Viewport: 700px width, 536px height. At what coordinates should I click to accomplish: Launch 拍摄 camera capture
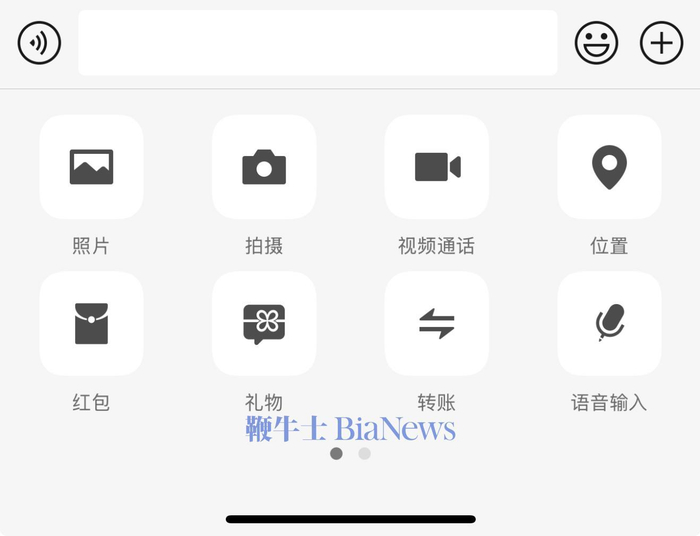(x=264, y=167)
